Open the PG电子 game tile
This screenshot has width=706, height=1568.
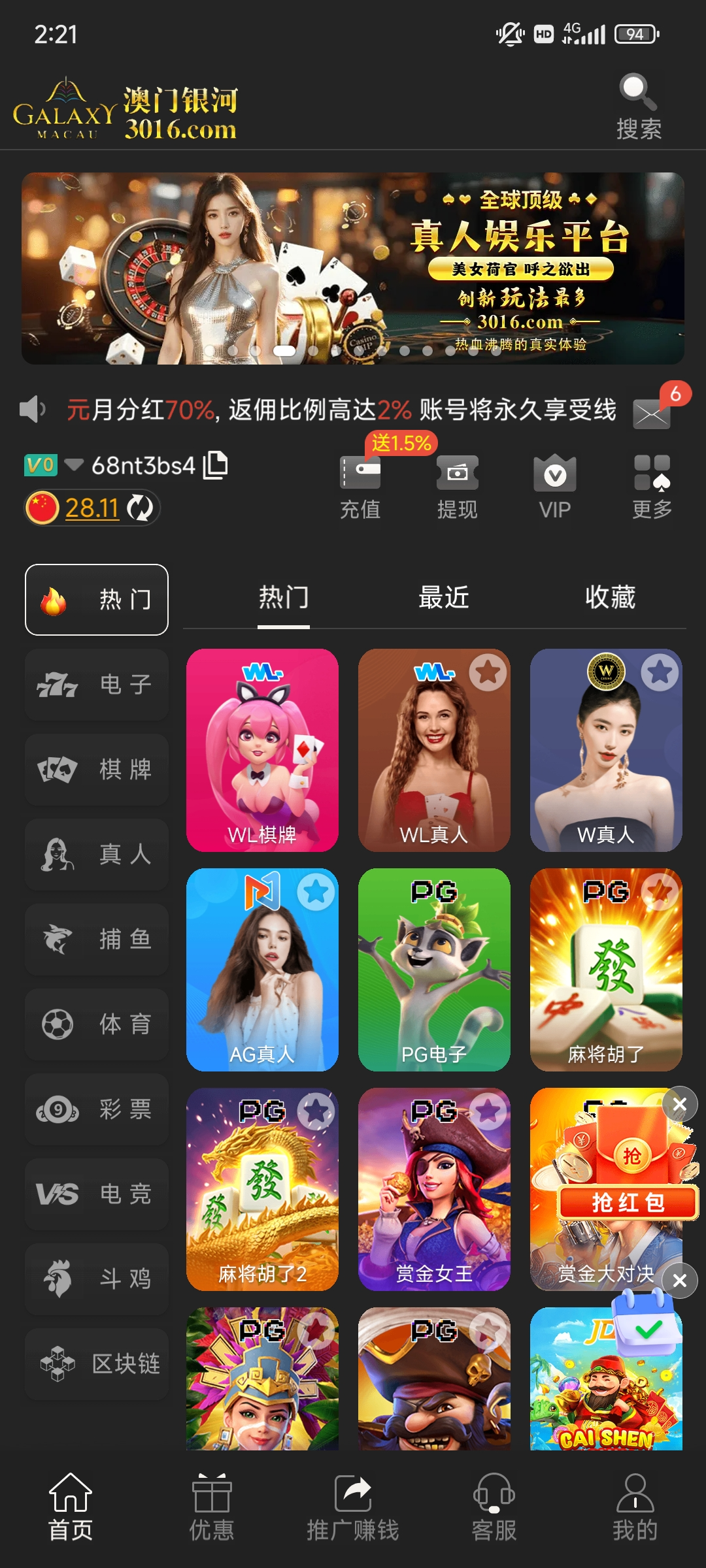coord(434,970)
